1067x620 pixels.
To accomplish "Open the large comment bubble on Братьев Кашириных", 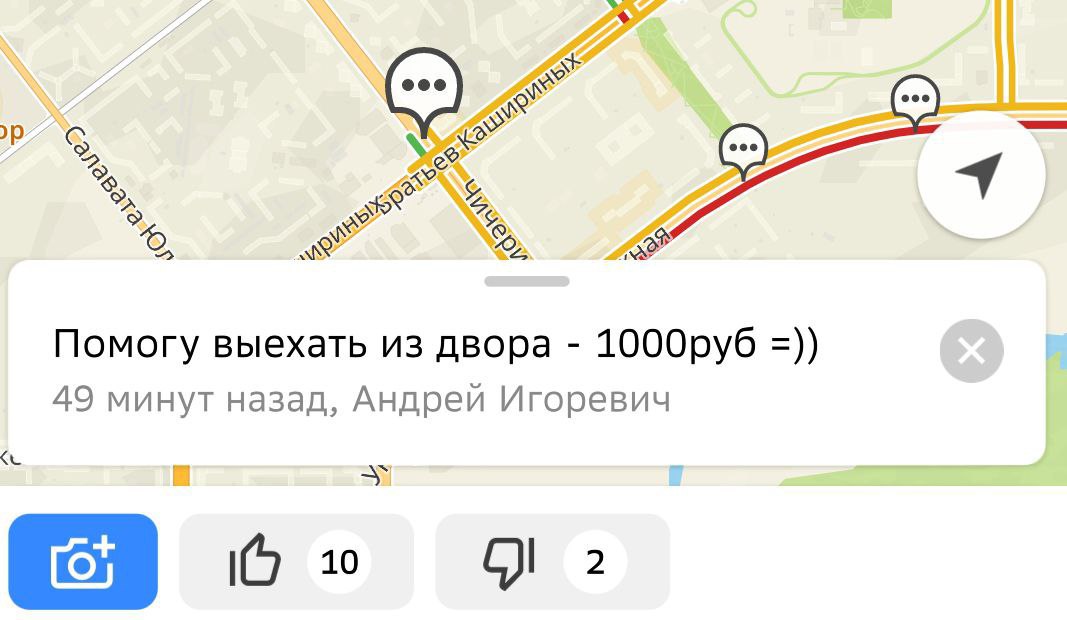I will pyautogui.click(x=425, y=88).
